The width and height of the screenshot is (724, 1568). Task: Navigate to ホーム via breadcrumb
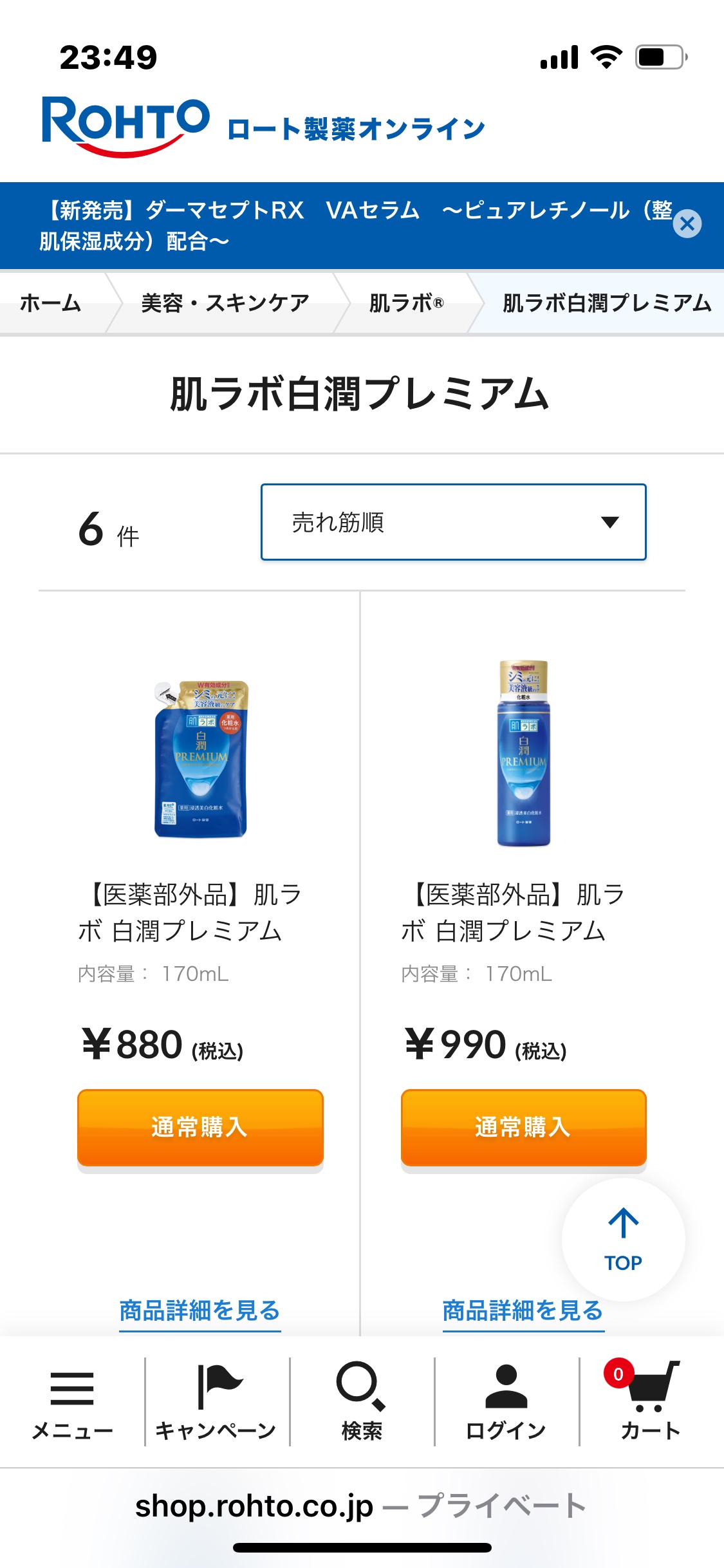51,303
